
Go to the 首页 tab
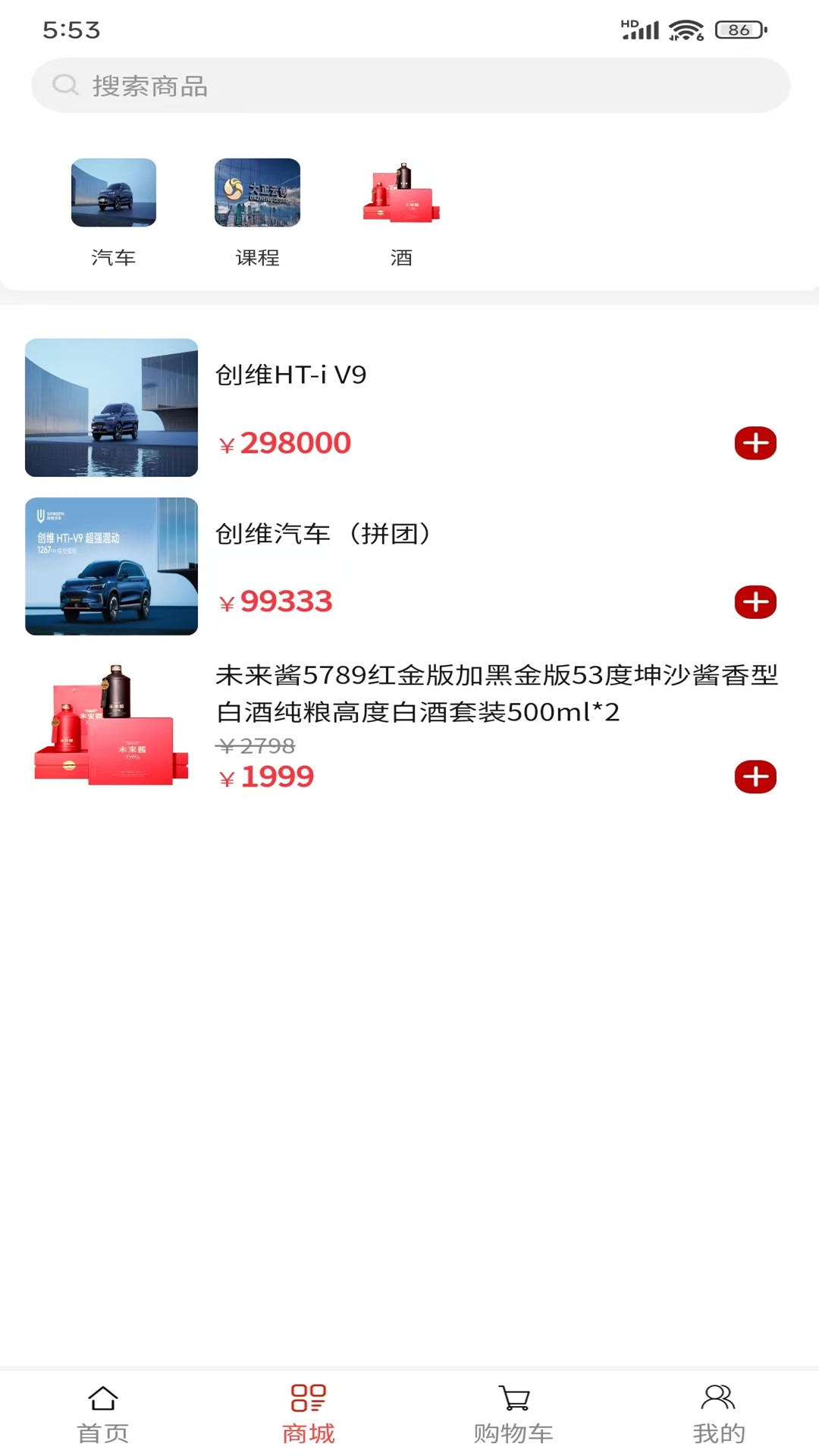click(103, 1415)
